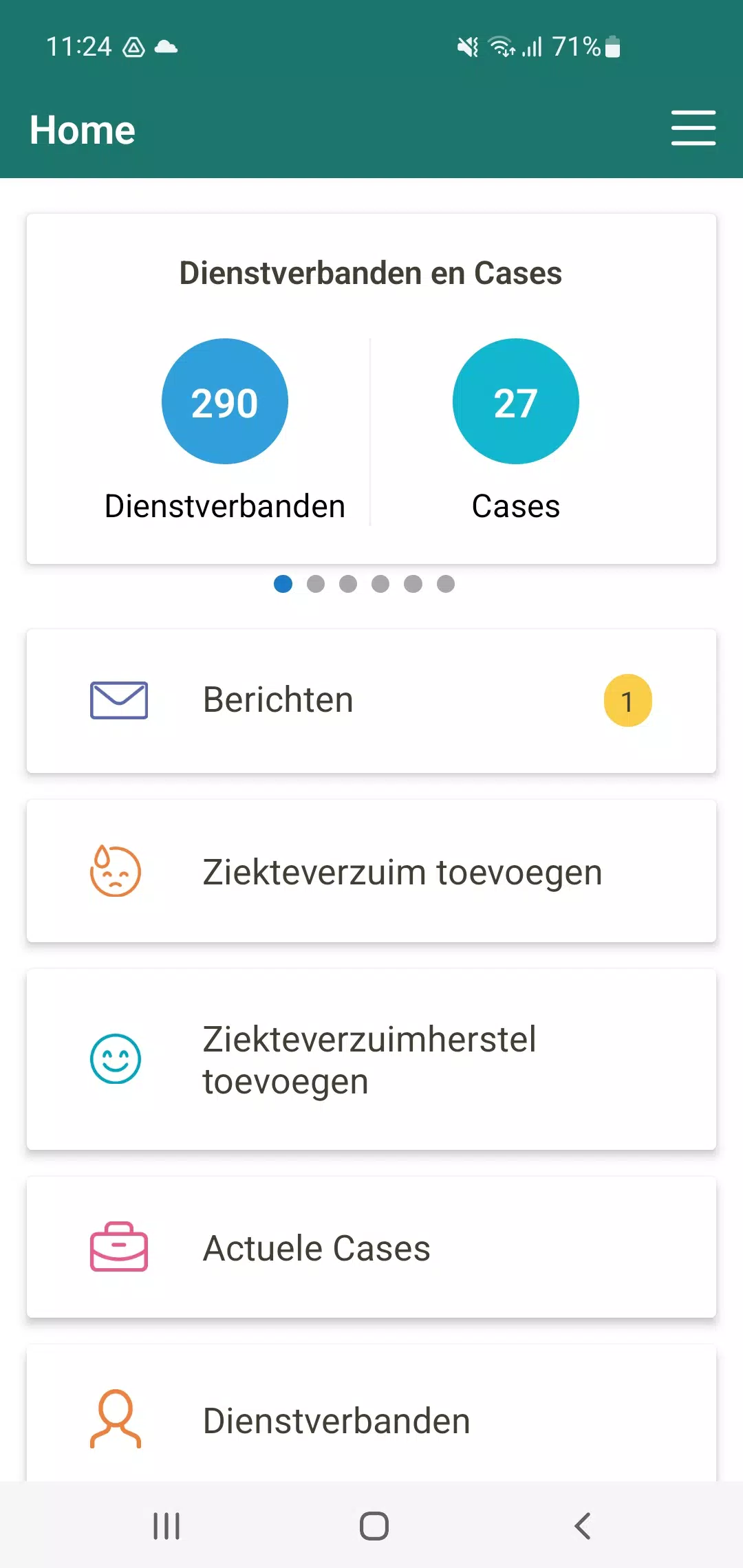Choose Ziekteverzuimherstel toevoegen
743x1568 pixels.
click(371, 1059)
